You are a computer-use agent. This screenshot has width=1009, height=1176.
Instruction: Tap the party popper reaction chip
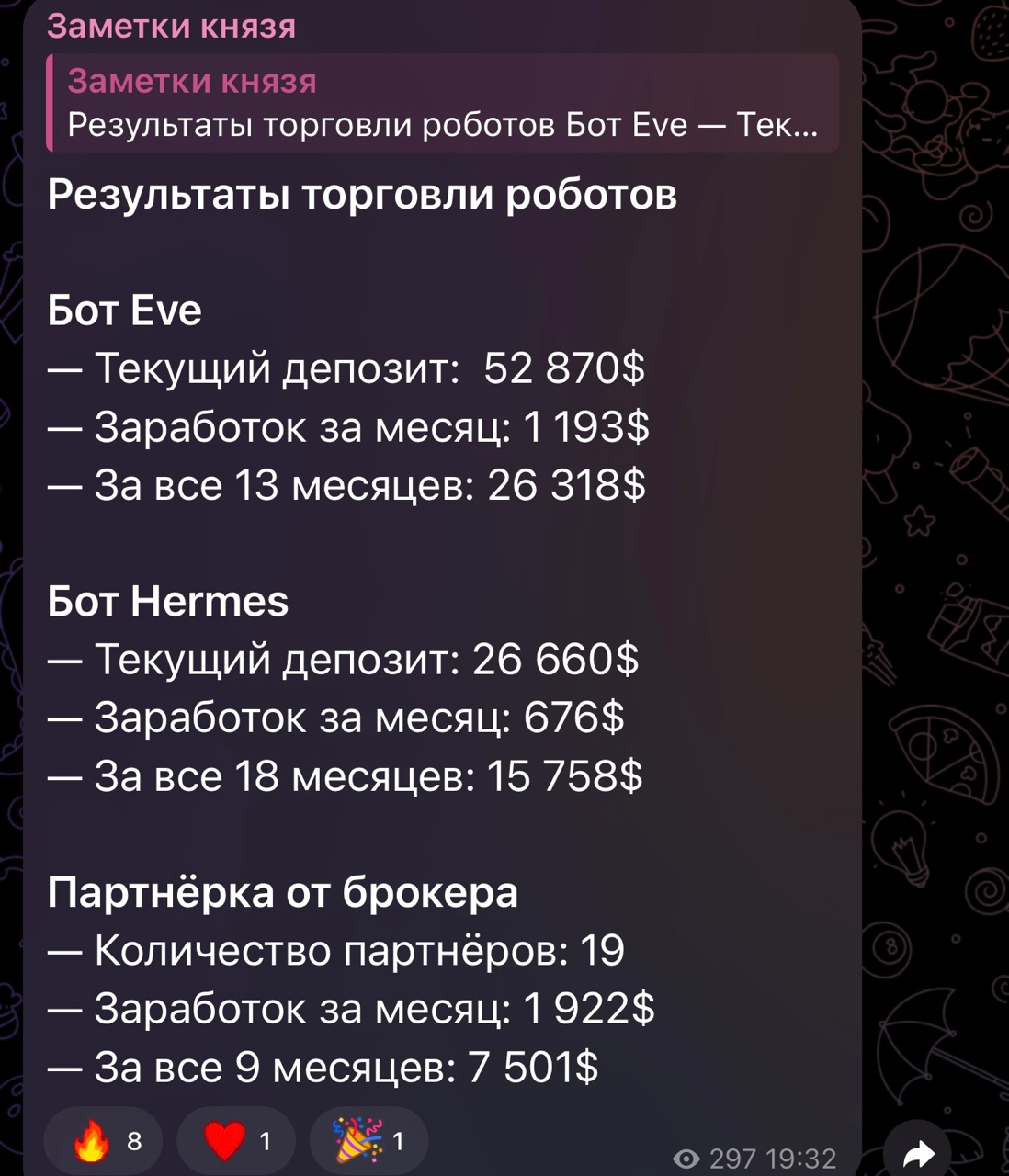pos(368,1141)
